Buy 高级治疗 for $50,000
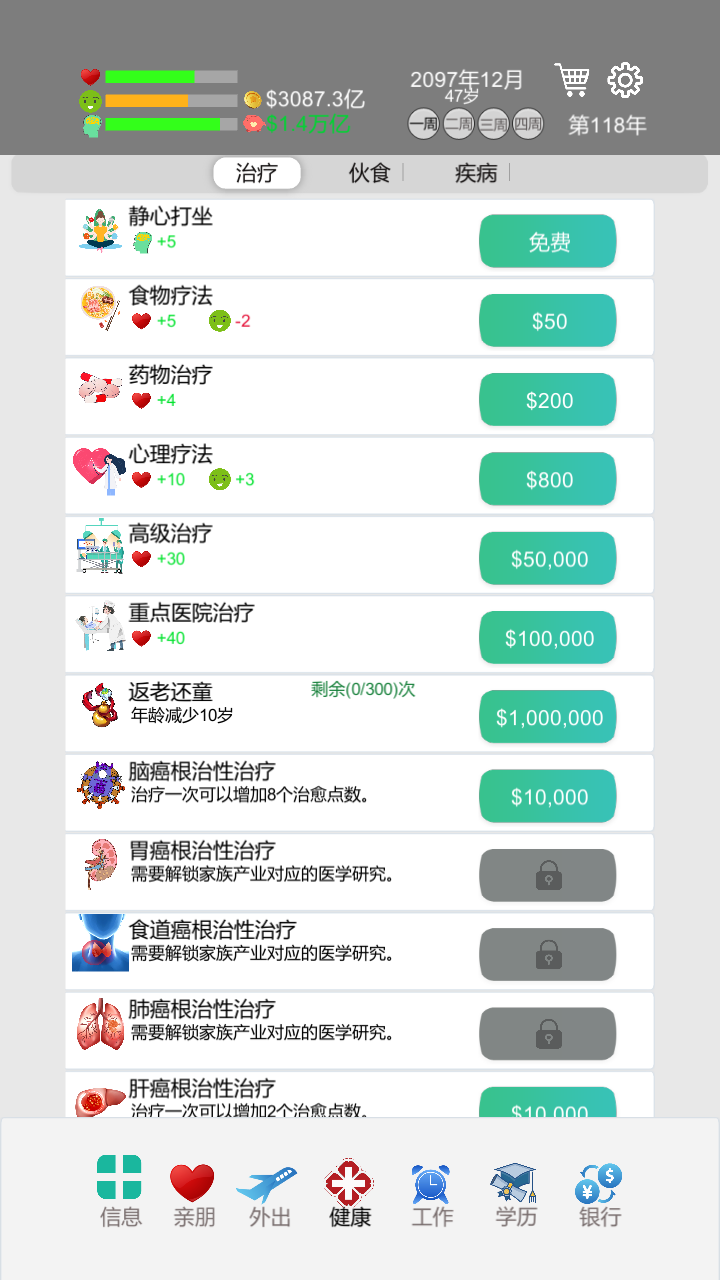Image resolution: width=720 pixels, height=1280 pixels. [548, 559]
